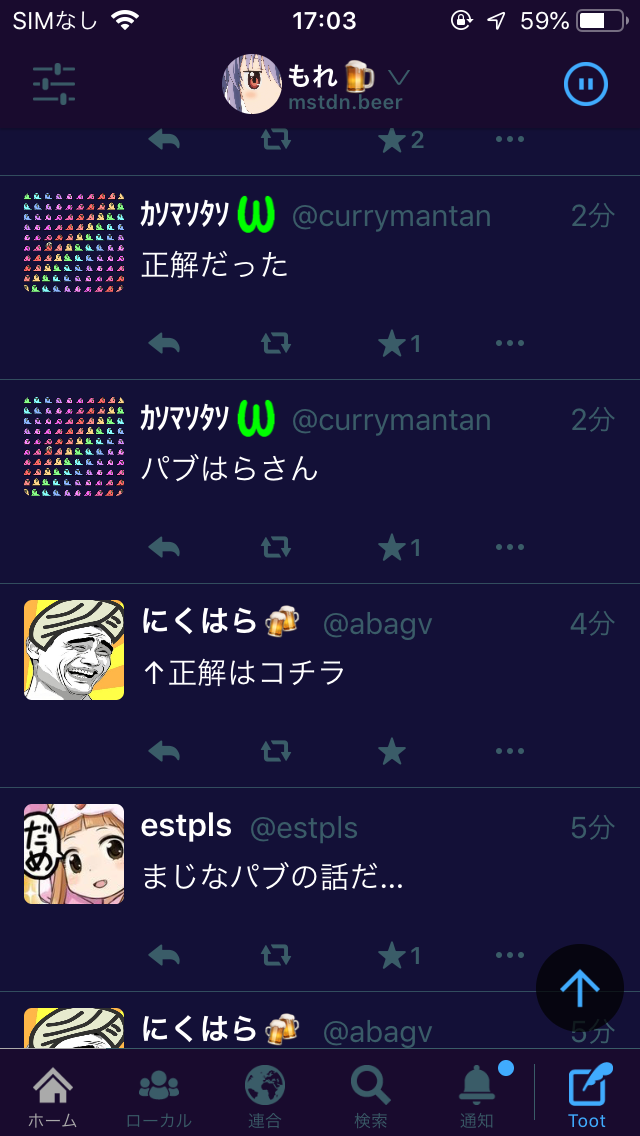
Task: Reply to estpls's まじなパブの話だ post
Action: pyautogui.click(x=164, y=955)
